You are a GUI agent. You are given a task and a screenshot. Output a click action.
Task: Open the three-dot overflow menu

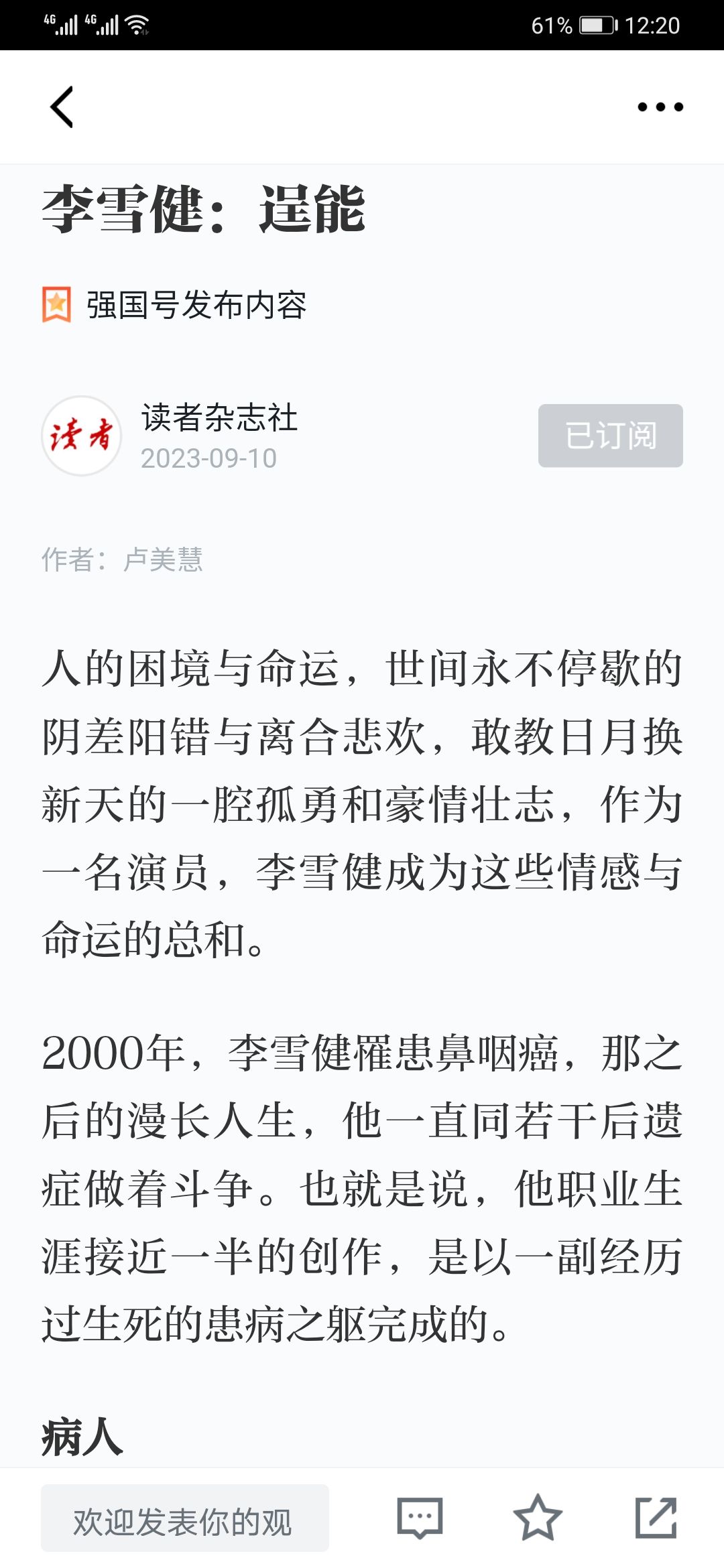pos(660,107)
